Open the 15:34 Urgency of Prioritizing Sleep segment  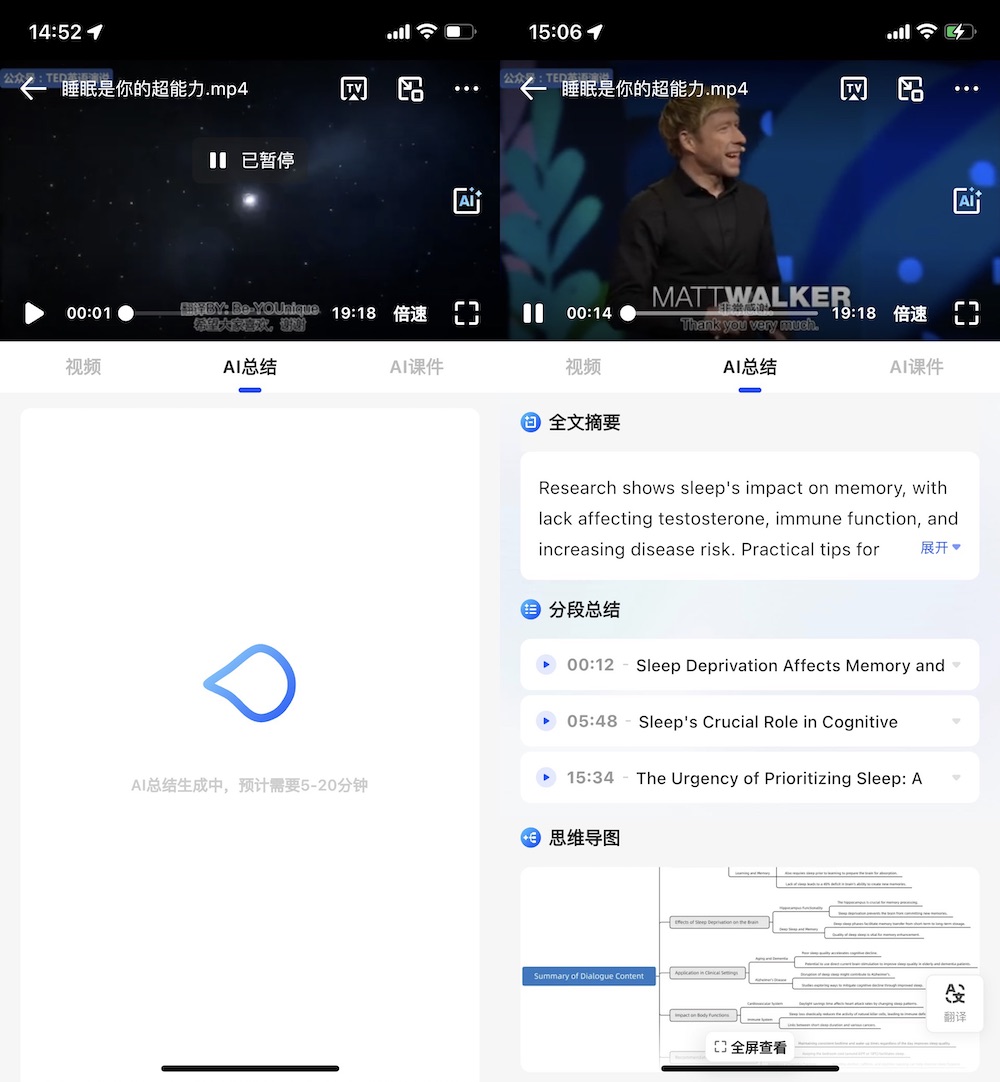pyautogui.click(x=749, y=778)
